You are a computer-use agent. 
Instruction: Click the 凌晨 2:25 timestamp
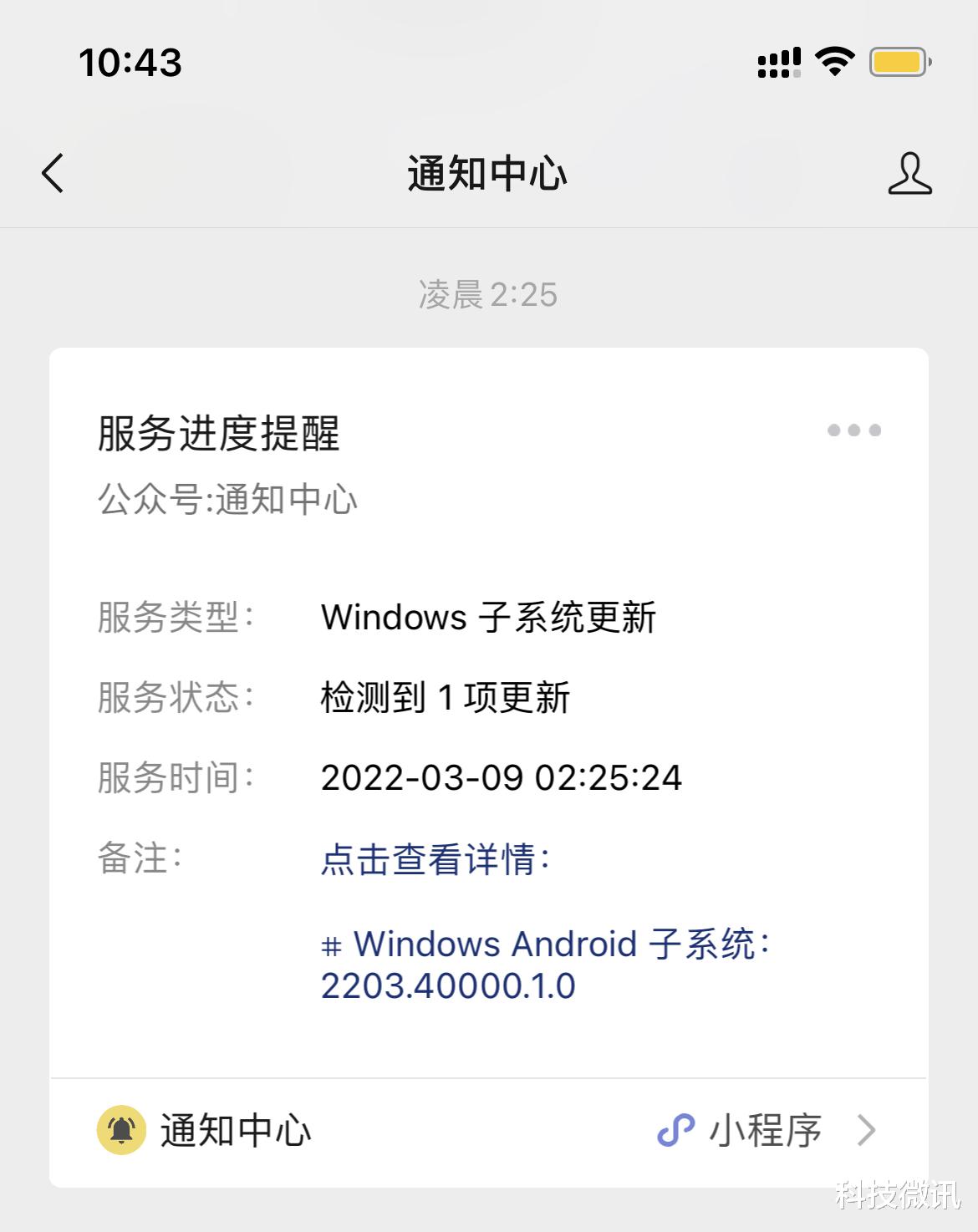pos(489,294)
